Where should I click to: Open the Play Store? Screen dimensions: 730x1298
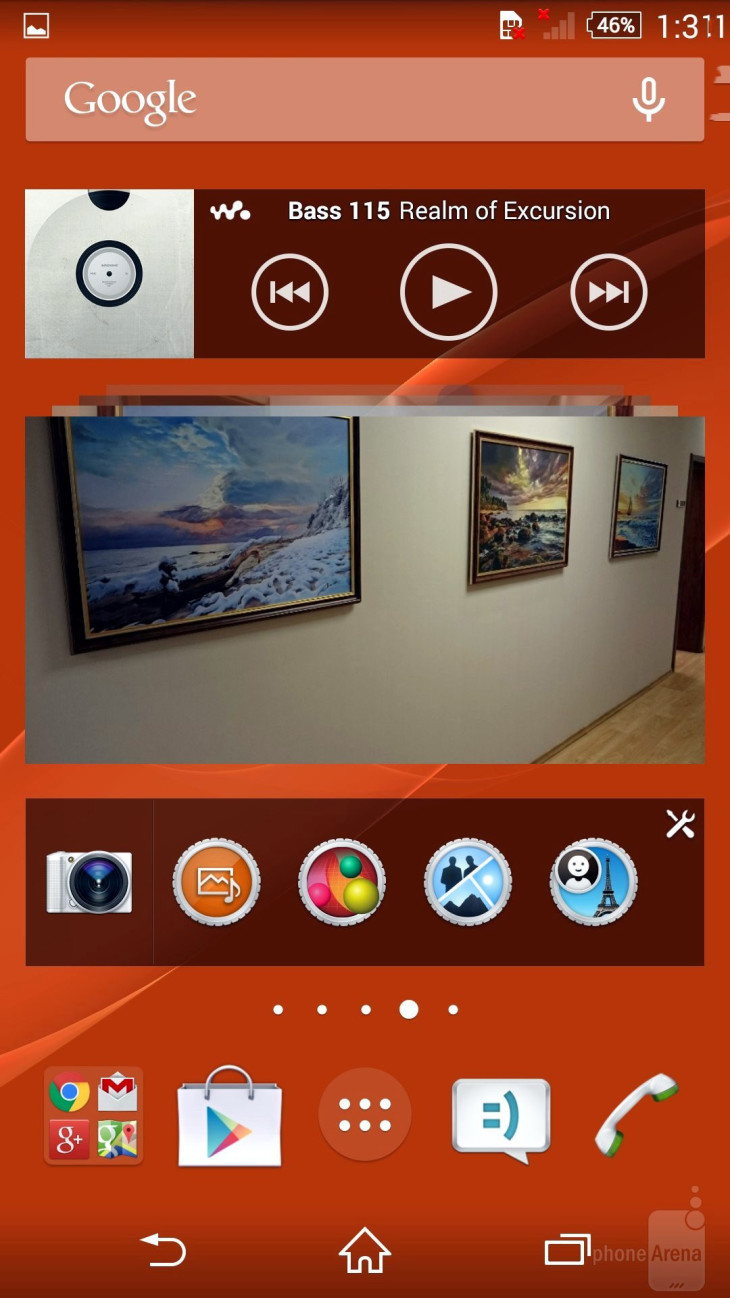[x=230, y=1116]
